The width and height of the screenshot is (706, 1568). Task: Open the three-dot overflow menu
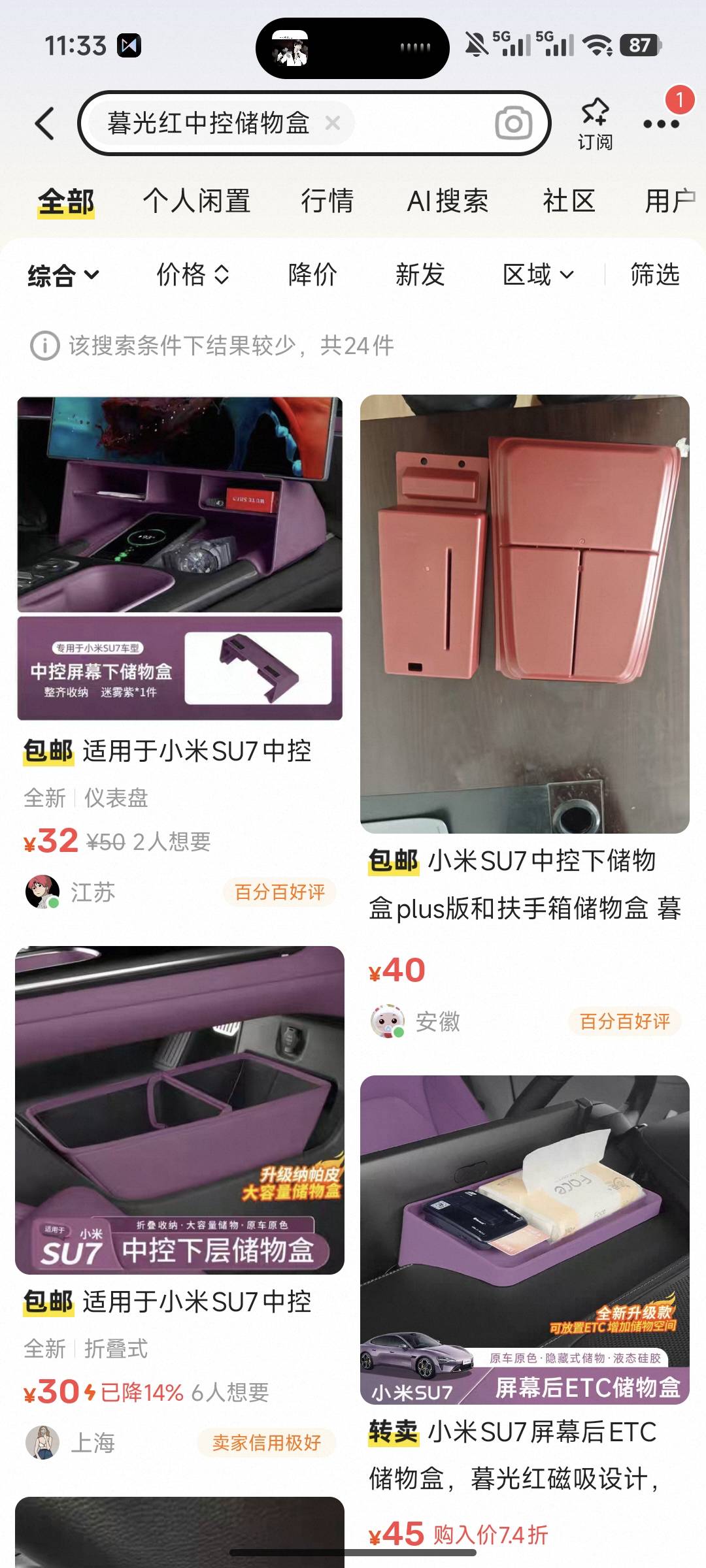(661, 124)
